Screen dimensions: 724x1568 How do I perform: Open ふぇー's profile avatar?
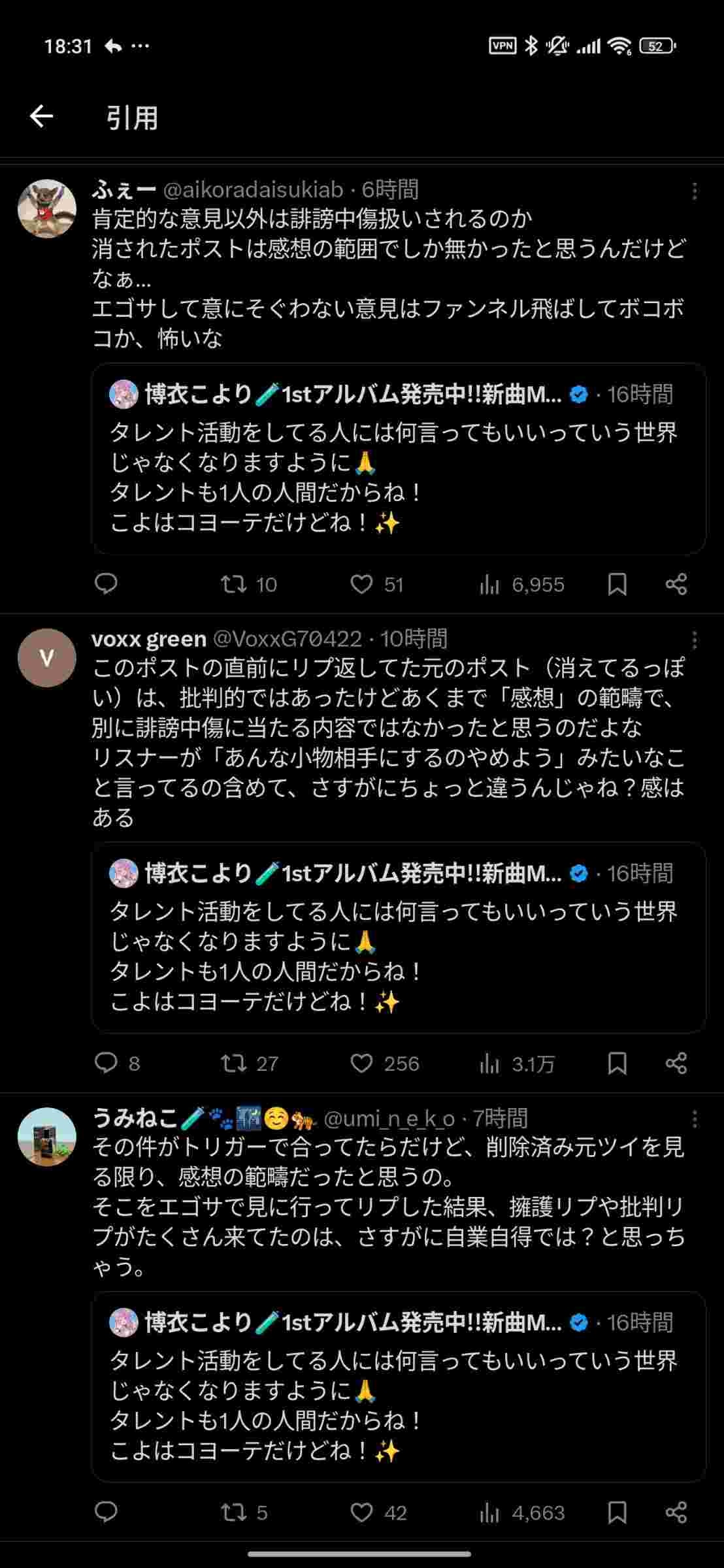47,208
